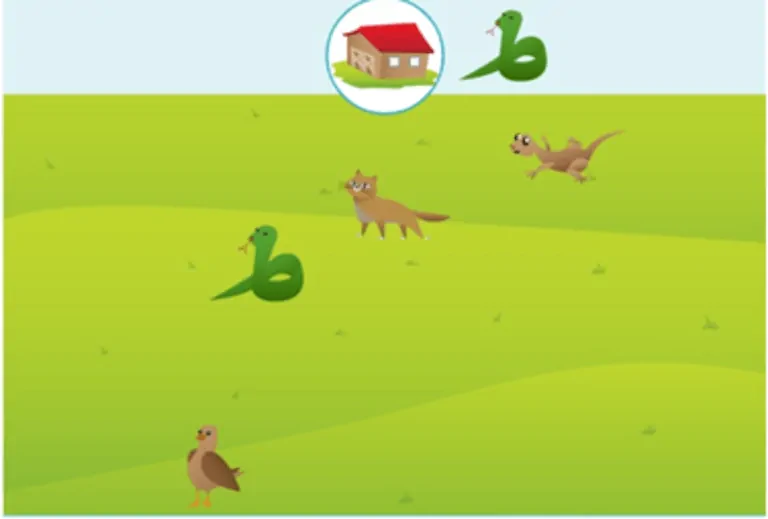768x519 pixels.
Task: Select the brown bird at the bottom
Action: click(x=211, y=466)
